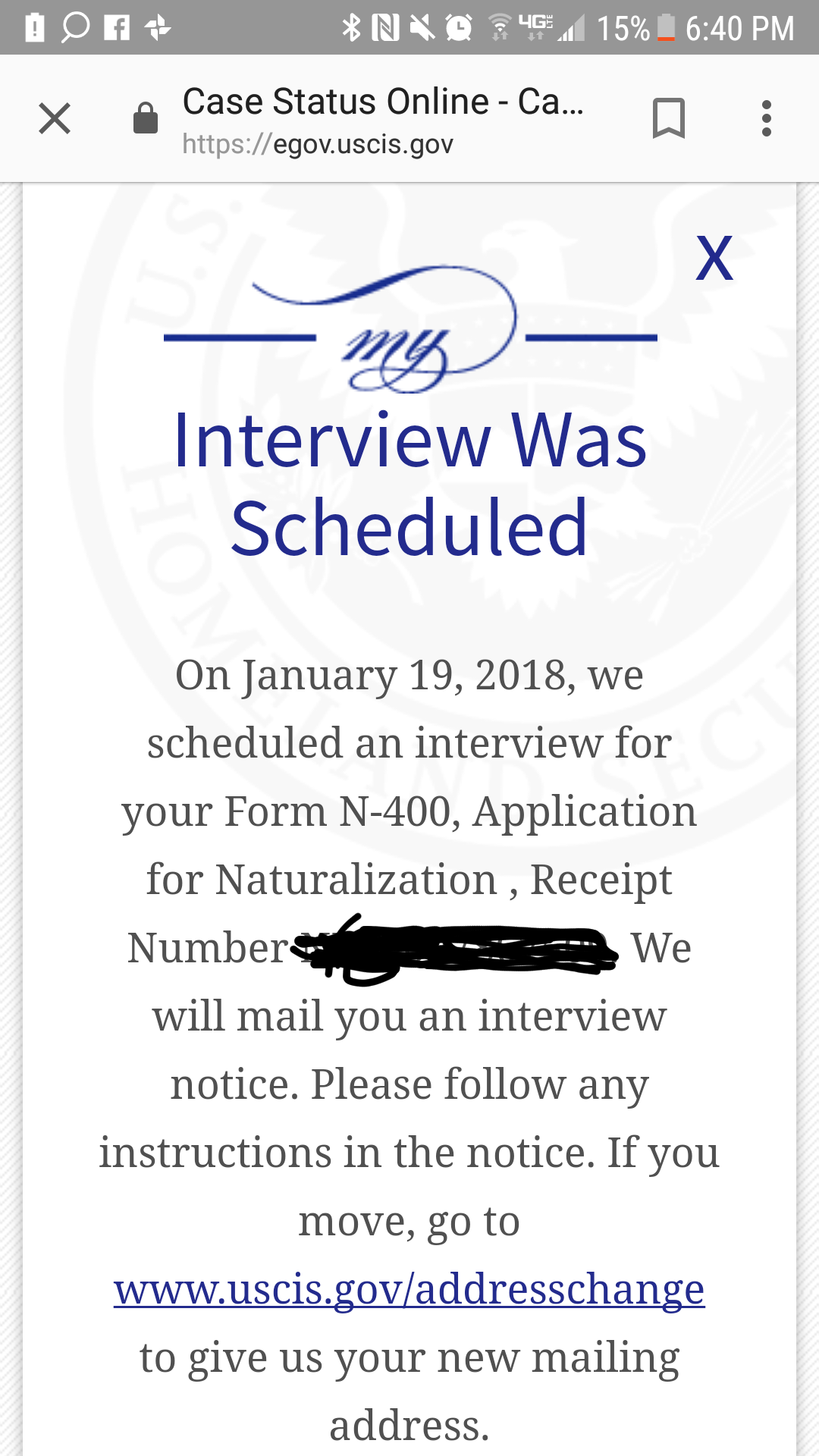The image size is (819, 1456).
Task: Bookmark this Case Status page
Action: 668,118
